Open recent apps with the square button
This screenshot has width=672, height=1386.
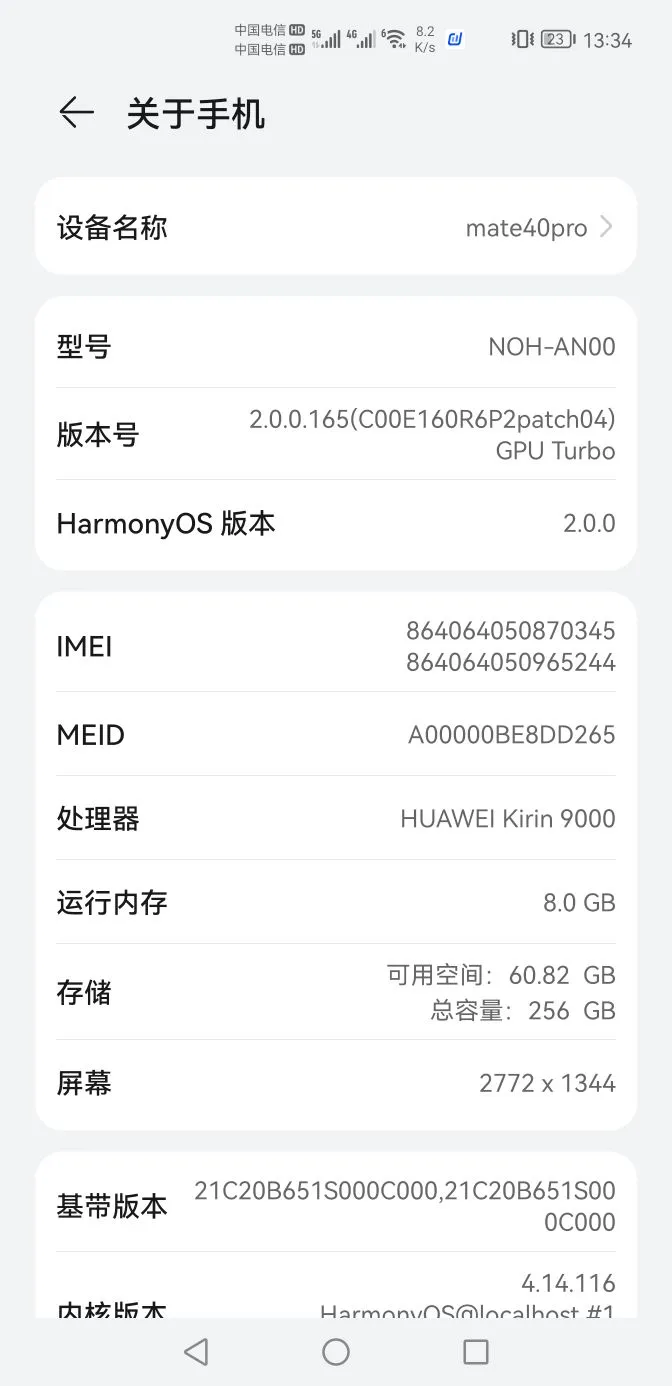tap(476, 1352)
